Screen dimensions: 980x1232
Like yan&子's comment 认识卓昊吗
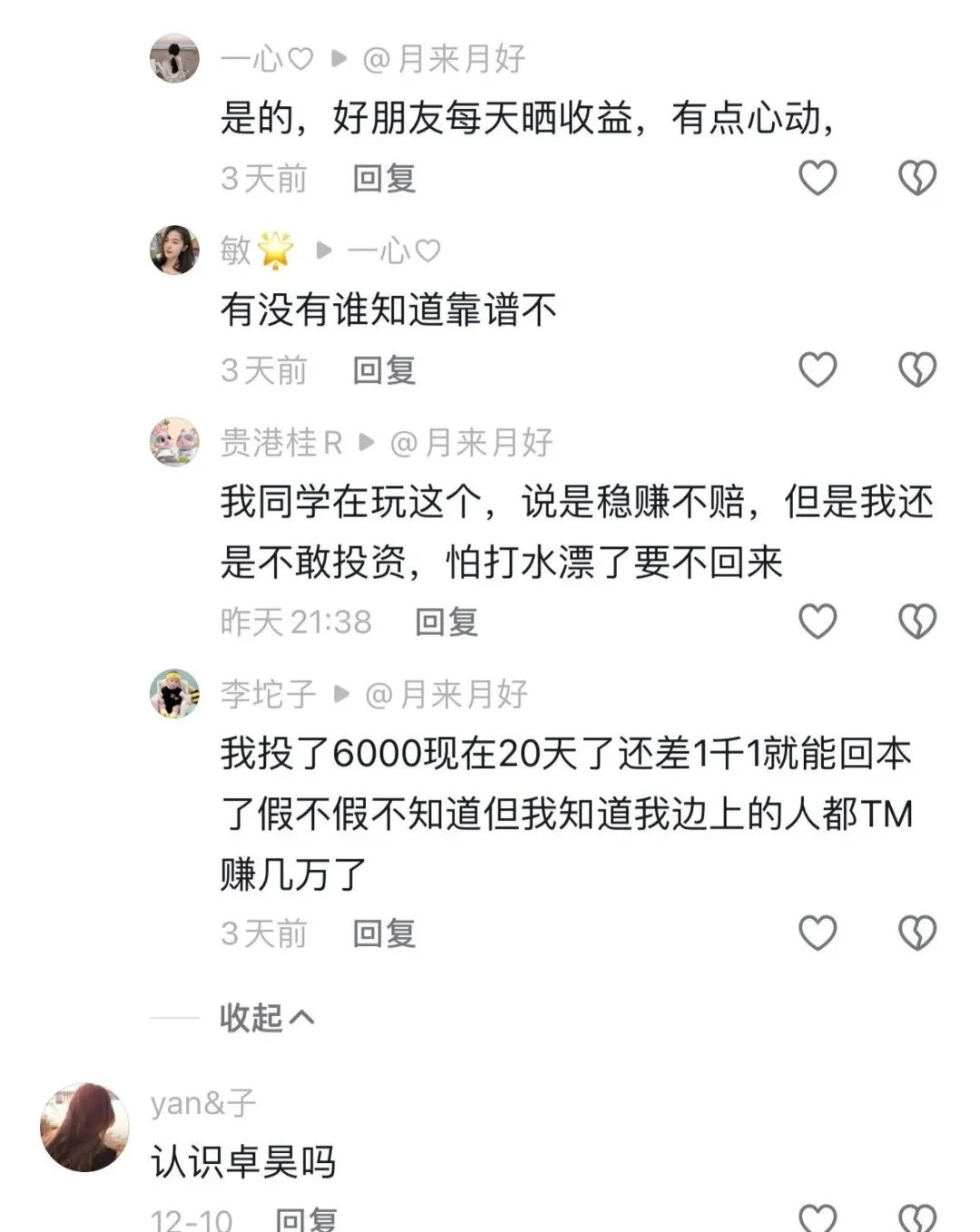(x=817, y=1218)
